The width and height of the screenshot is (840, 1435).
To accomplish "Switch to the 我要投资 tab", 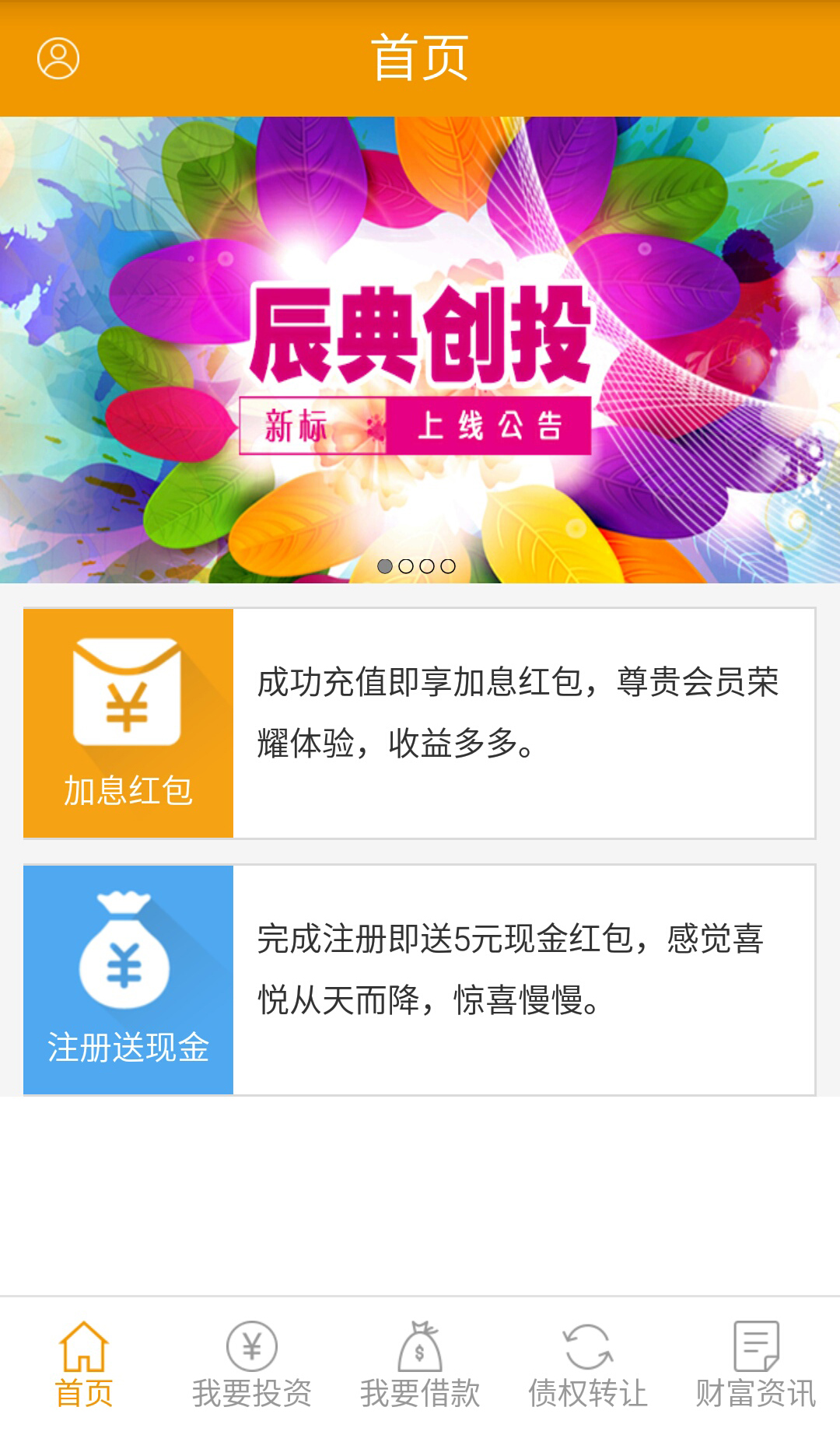I will pos(252,1365).
